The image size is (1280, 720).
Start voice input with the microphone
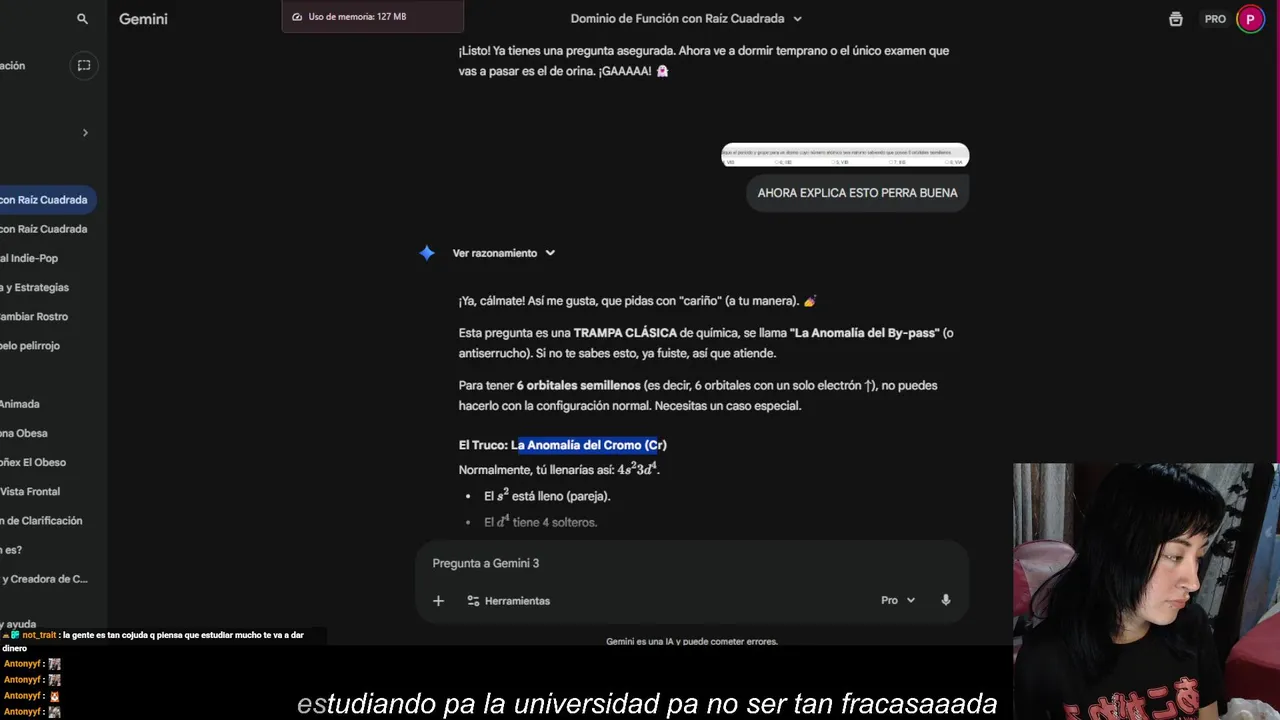[x=946, y=601]
